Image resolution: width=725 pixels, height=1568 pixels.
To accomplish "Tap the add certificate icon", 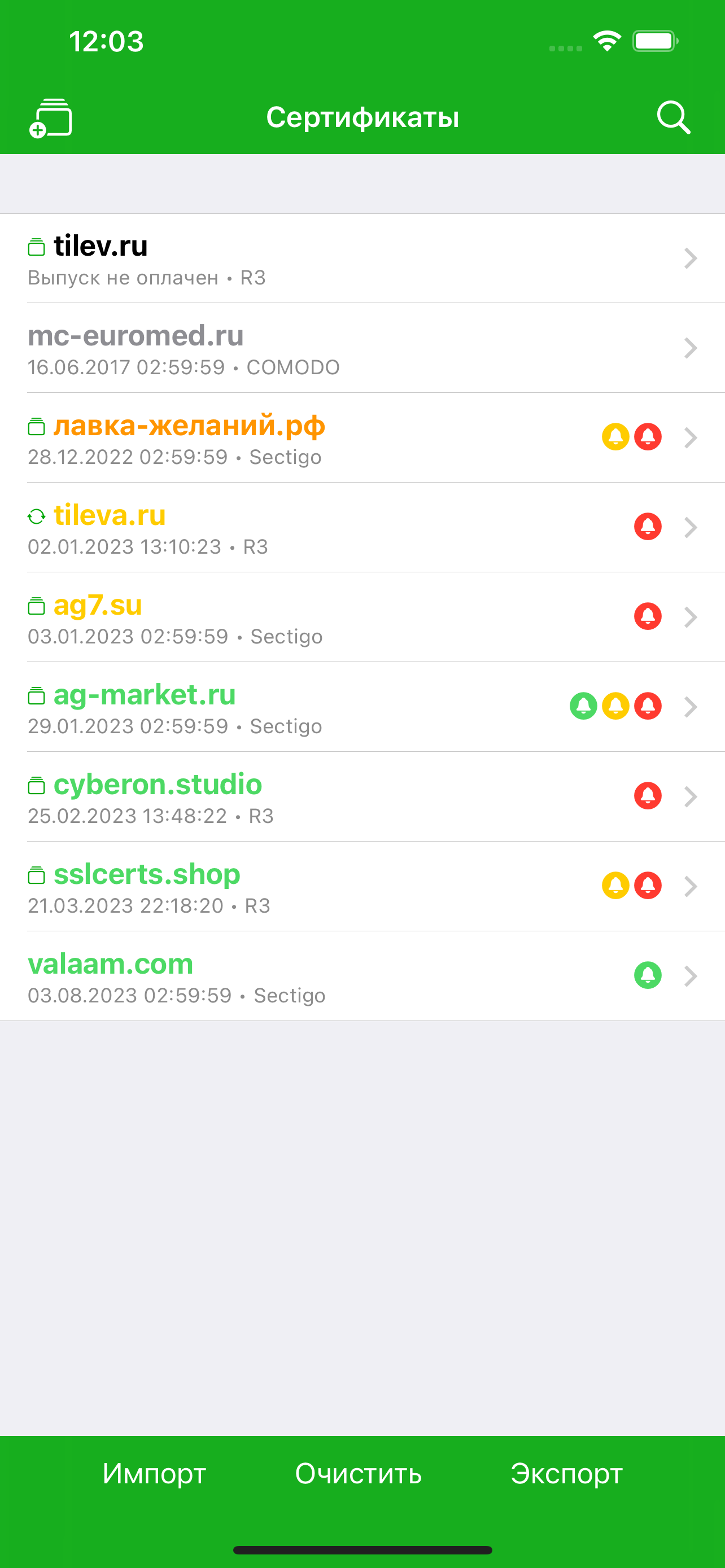I will (x=50, y=117).
